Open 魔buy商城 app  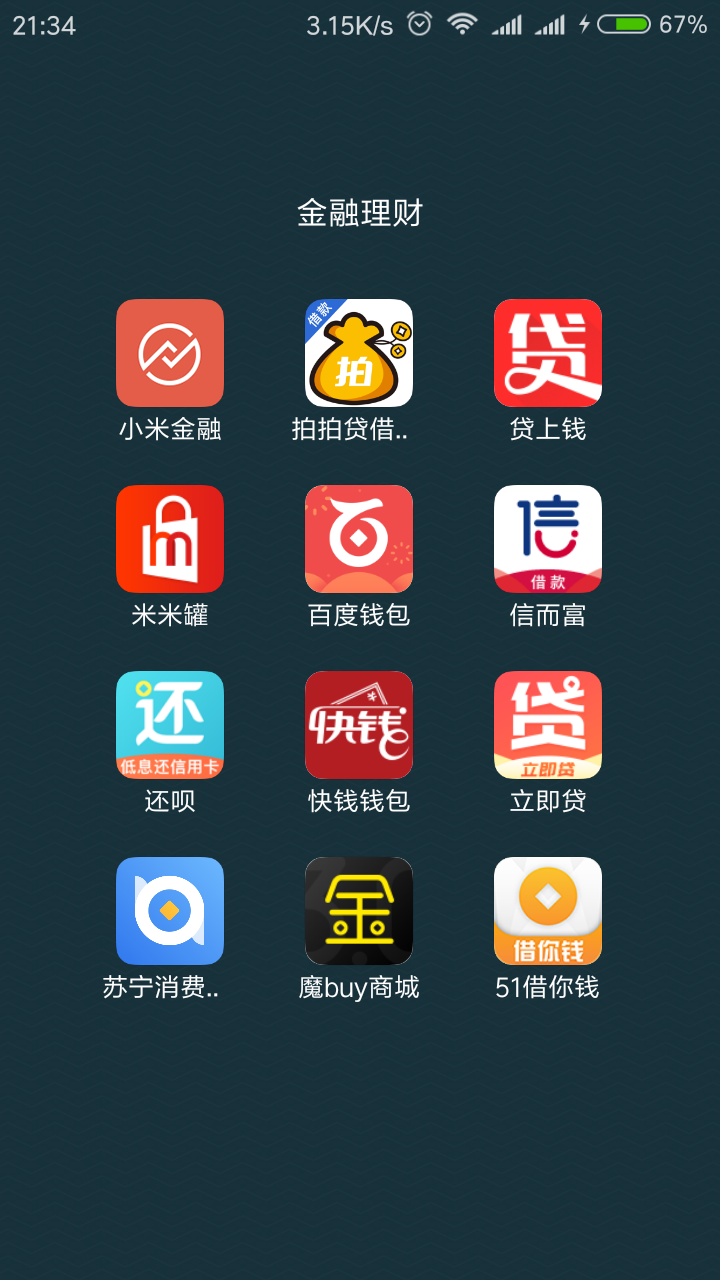pyautogui.click(x=359, y=911)
